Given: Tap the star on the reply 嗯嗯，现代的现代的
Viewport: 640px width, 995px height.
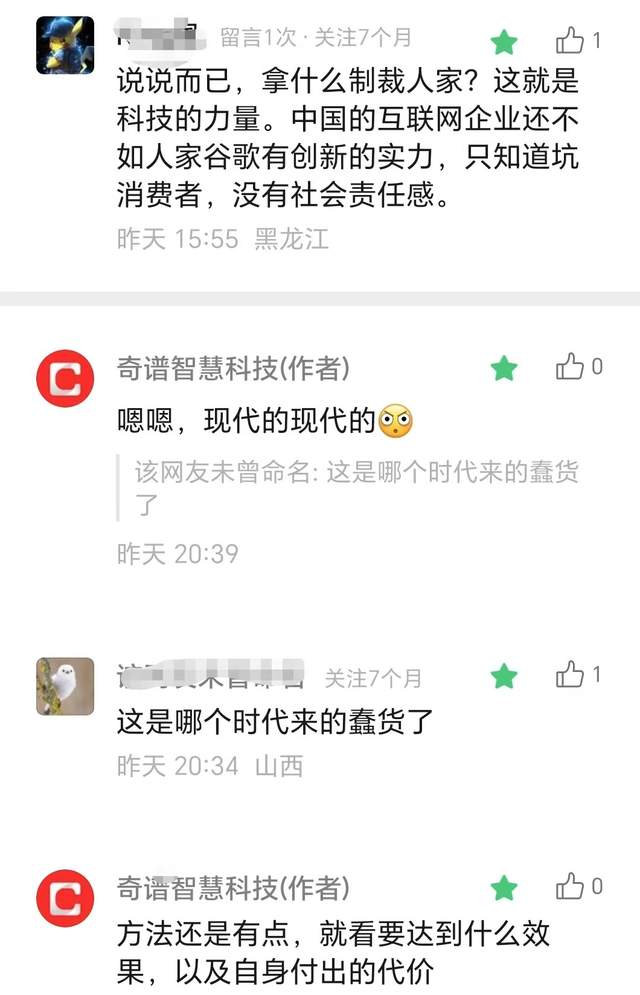Looking at the screenshot, I should pyautogui.click(x=504, y=368).
